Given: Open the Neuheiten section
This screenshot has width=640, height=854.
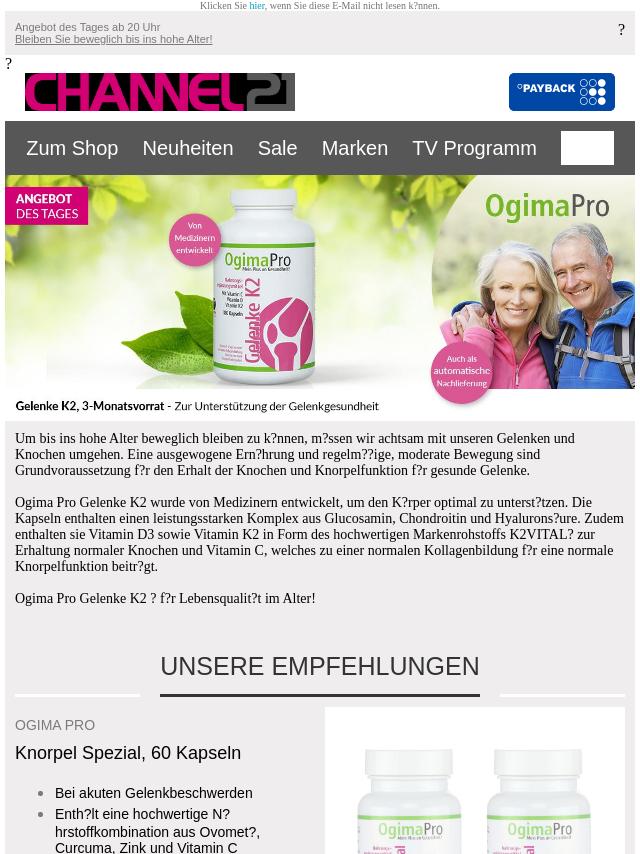Looking at the screenshot, I should (x=187, y=148).
